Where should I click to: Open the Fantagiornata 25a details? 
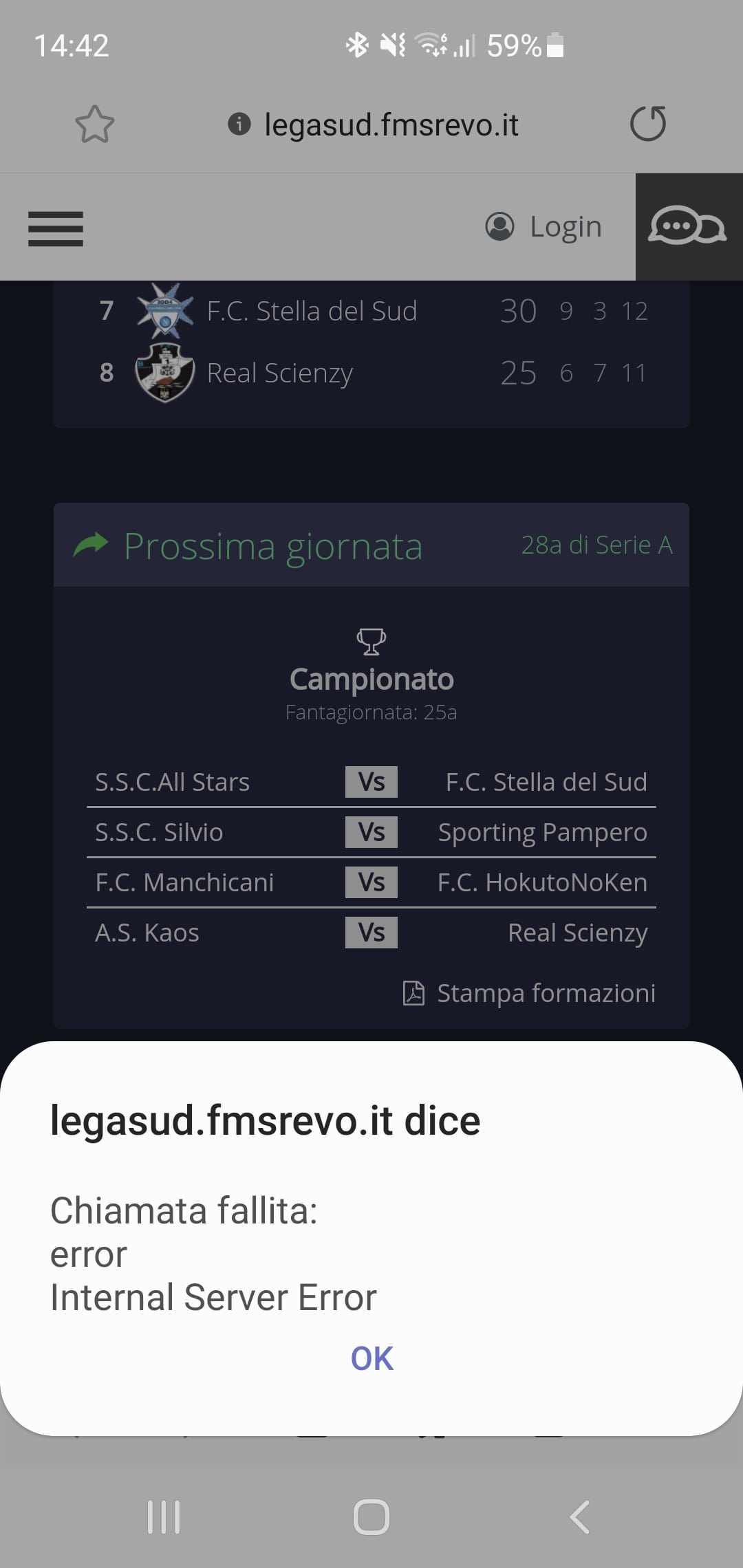pos(371,712)
